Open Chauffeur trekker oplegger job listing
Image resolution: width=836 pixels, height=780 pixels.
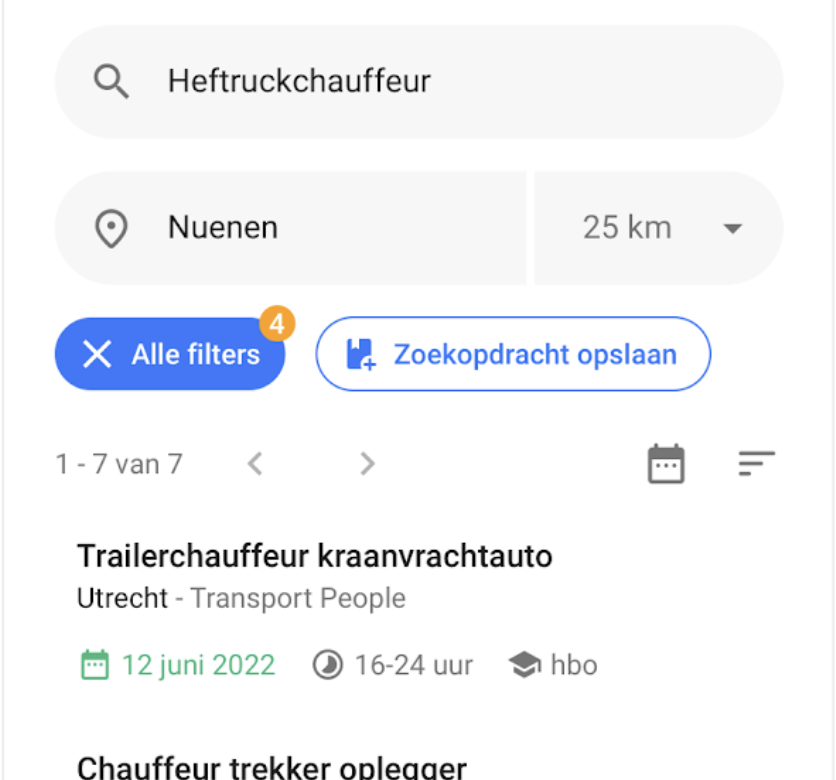click(x=271, y=767)
